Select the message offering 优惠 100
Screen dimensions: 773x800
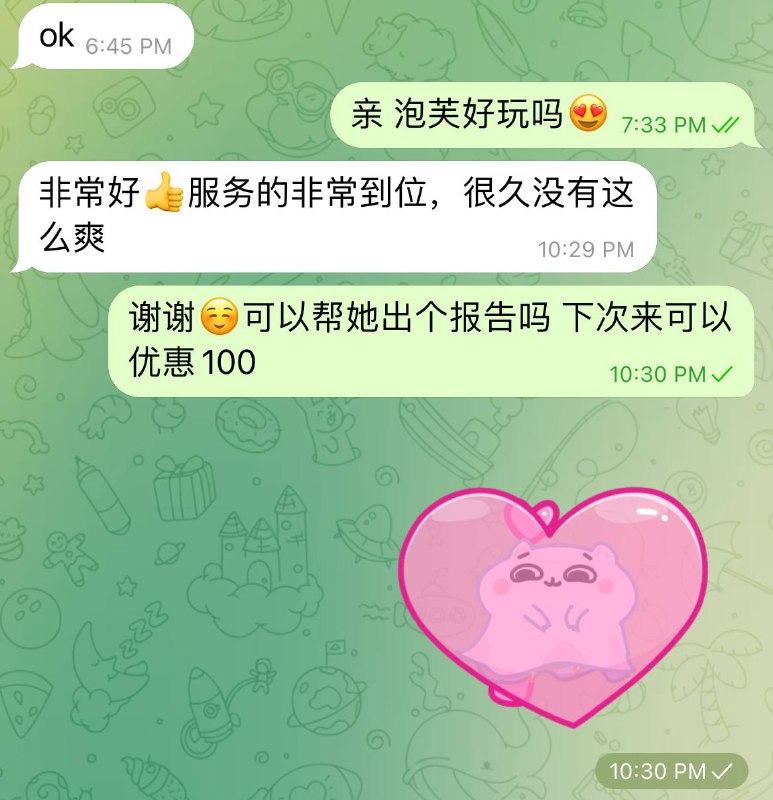click(x=430, y=341)
